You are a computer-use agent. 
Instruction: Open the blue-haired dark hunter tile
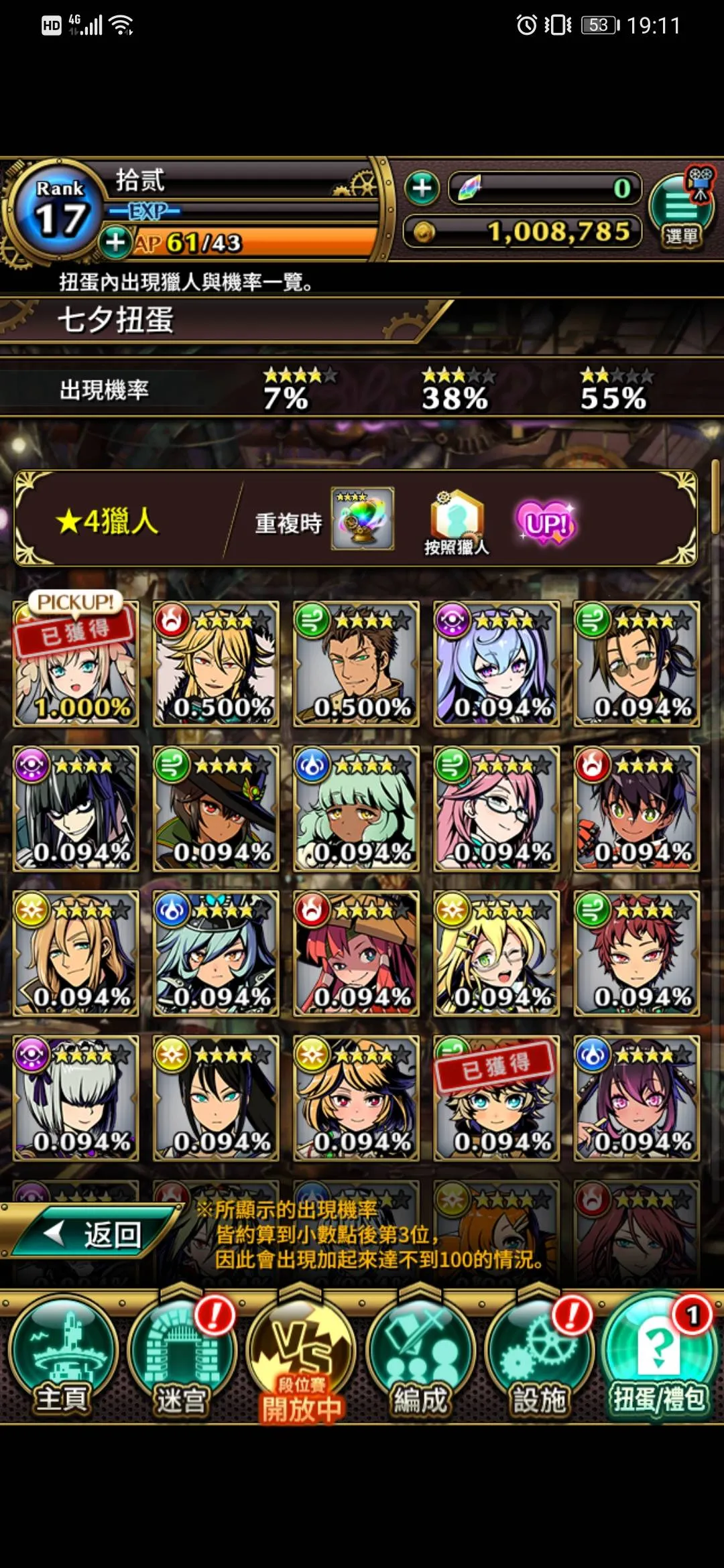[496, 663]
